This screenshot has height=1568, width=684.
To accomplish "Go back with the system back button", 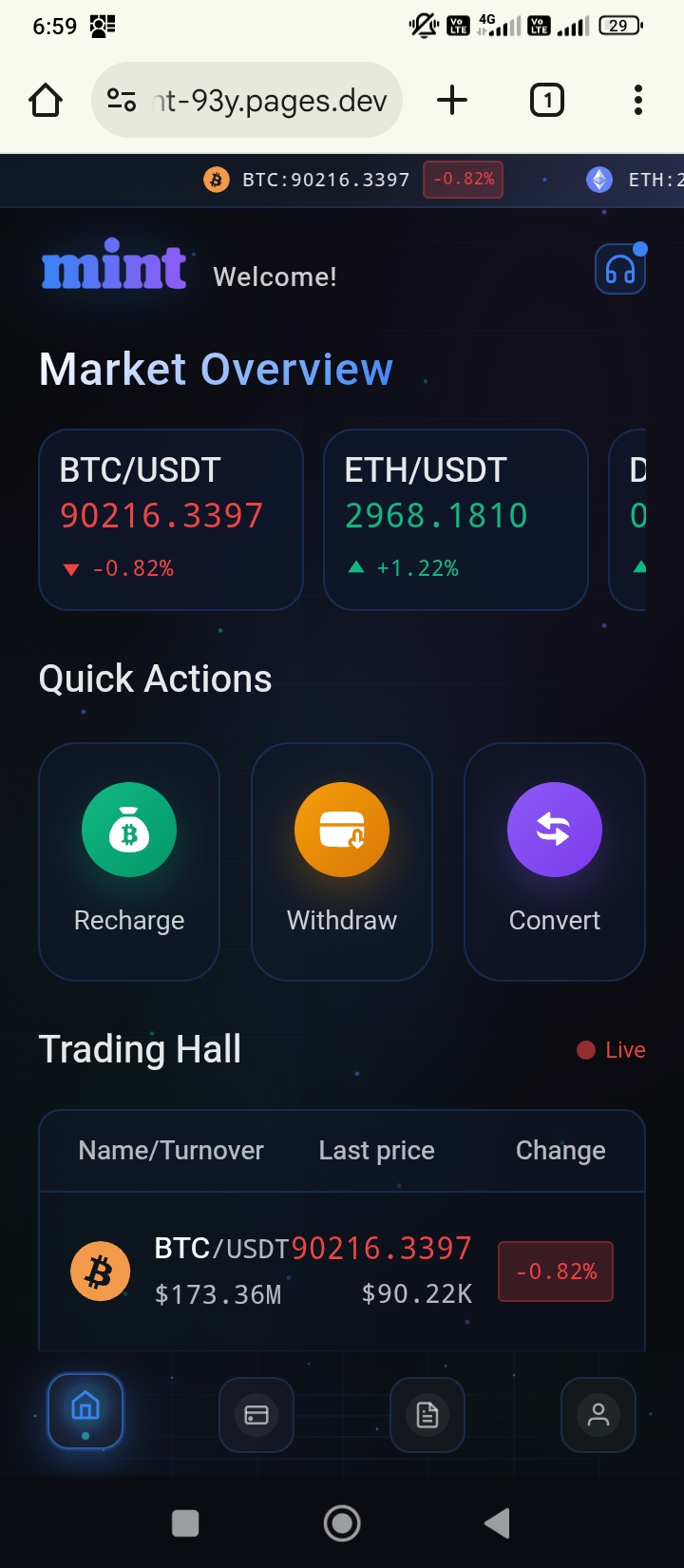I will point(497,1523).
